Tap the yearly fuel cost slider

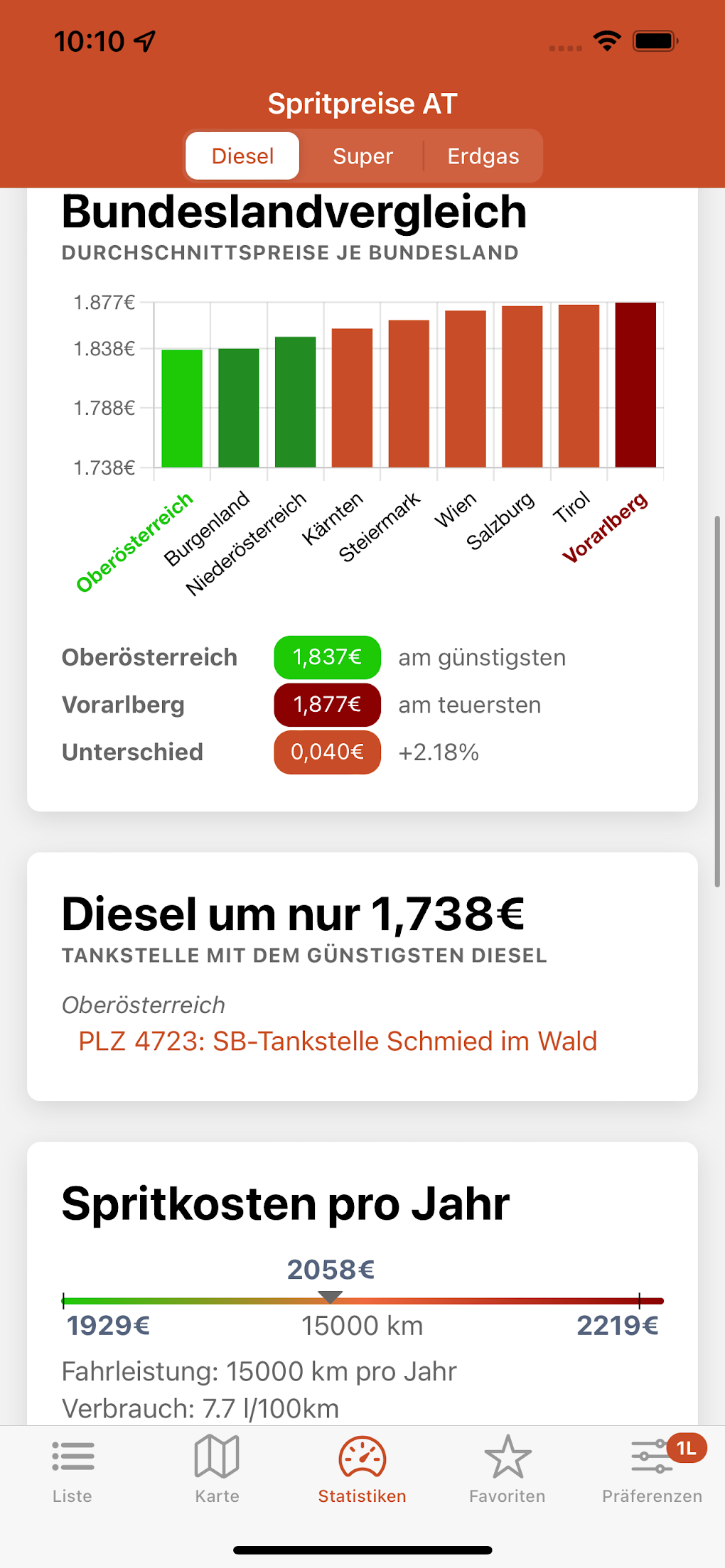point(362,1301)
